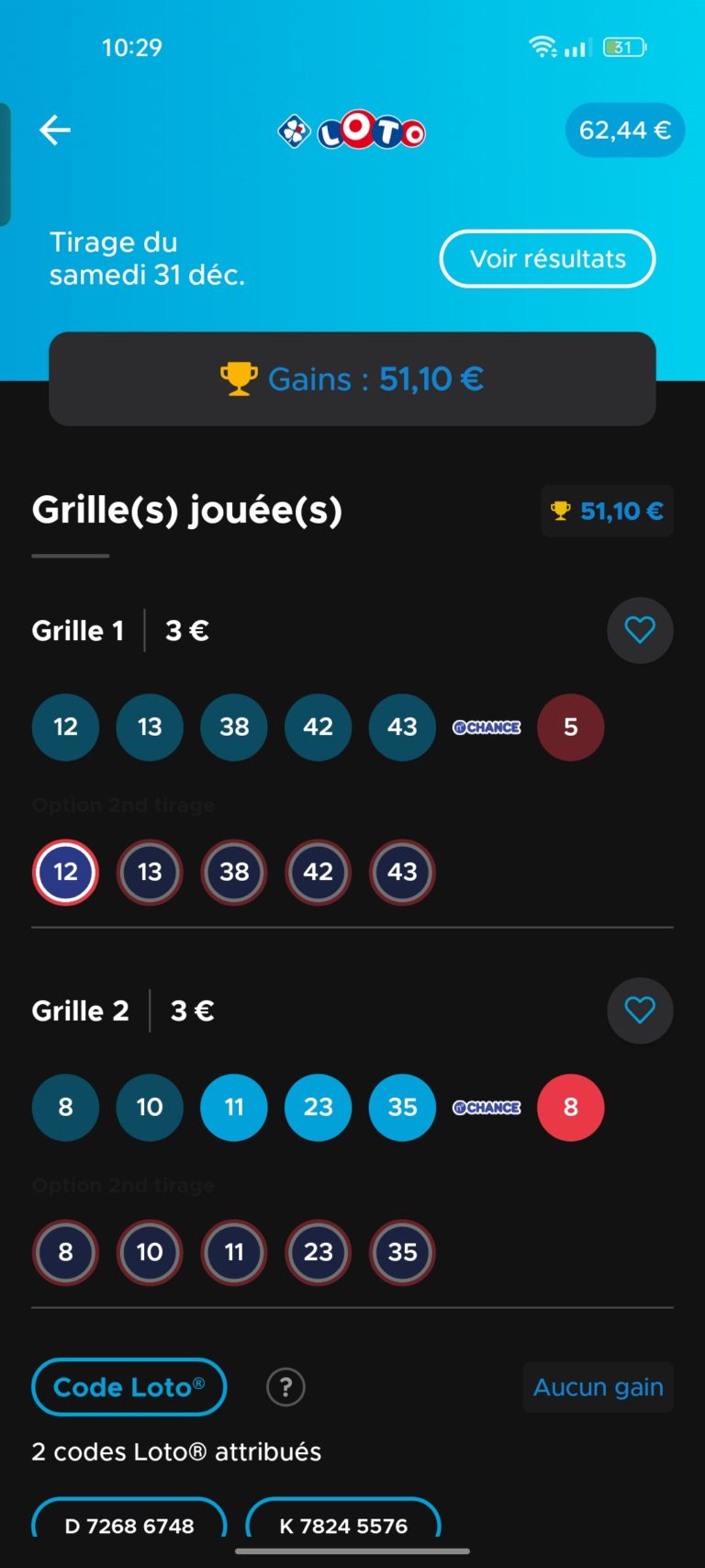Open the Code Loto help question mark
Image resolution: width=705 pixels, height=1568 pixels.
(285, 1387)
